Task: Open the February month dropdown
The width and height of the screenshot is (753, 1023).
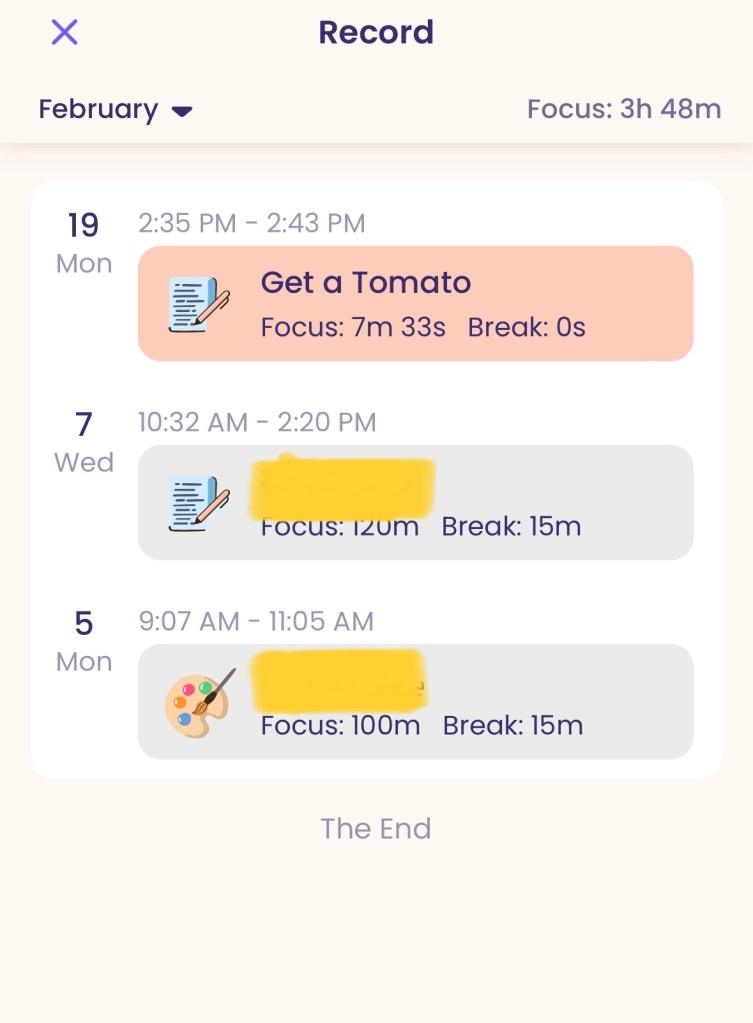Action: (115, 109)
